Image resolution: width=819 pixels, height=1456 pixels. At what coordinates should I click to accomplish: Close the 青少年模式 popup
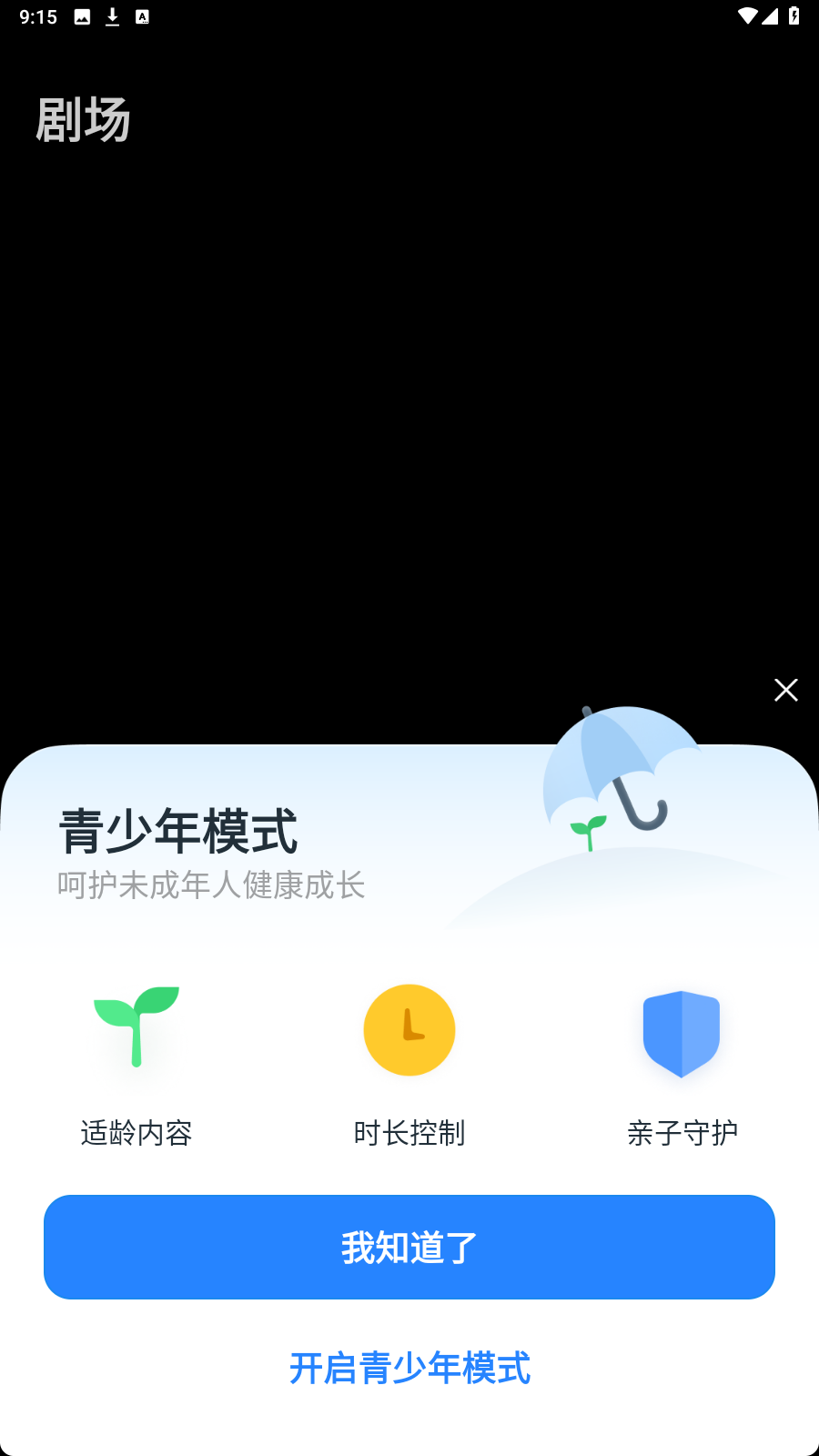coord(786,690)
